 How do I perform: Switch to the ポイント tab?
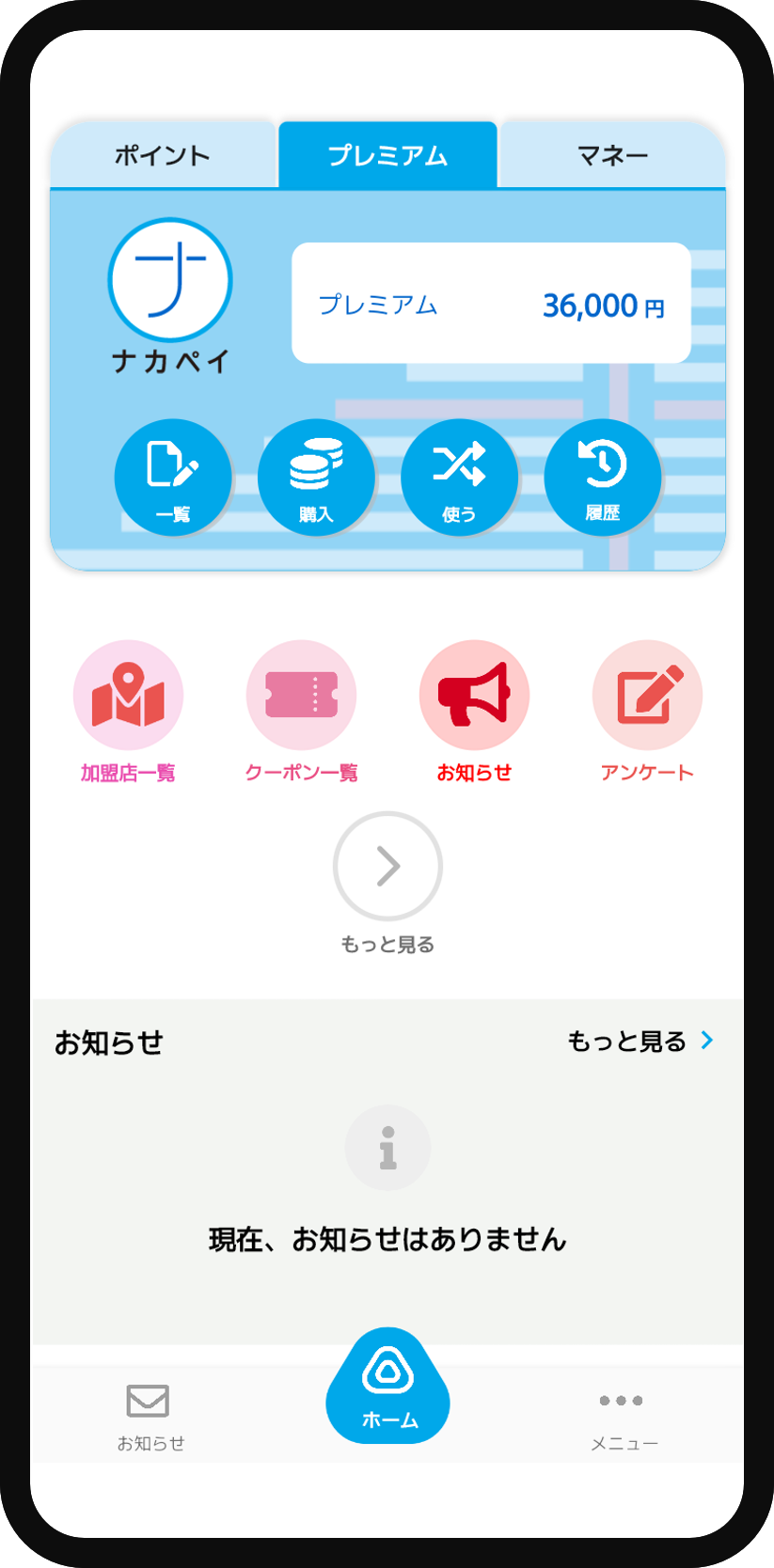163,155
